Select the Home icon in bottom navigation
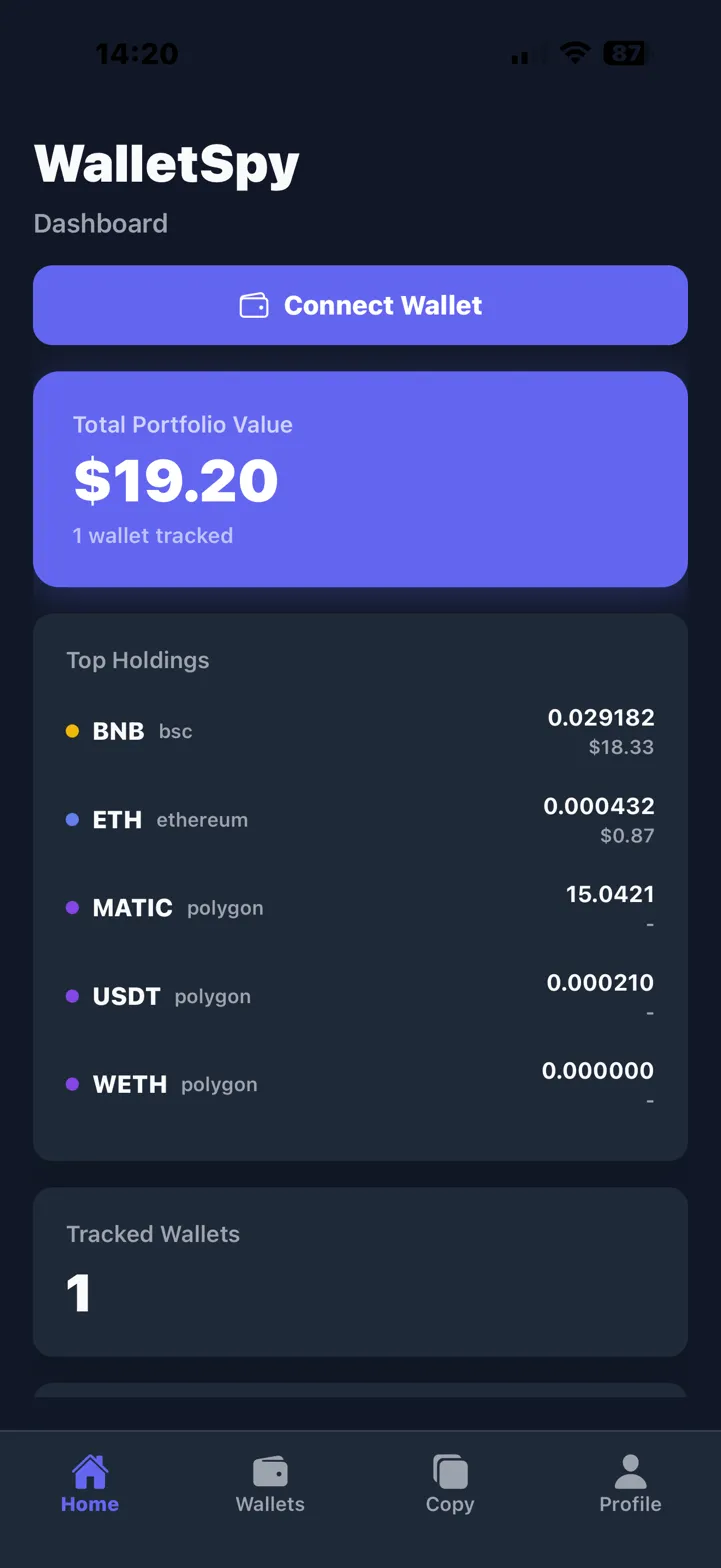721x1568 pixels. (x=90, y=1470)
